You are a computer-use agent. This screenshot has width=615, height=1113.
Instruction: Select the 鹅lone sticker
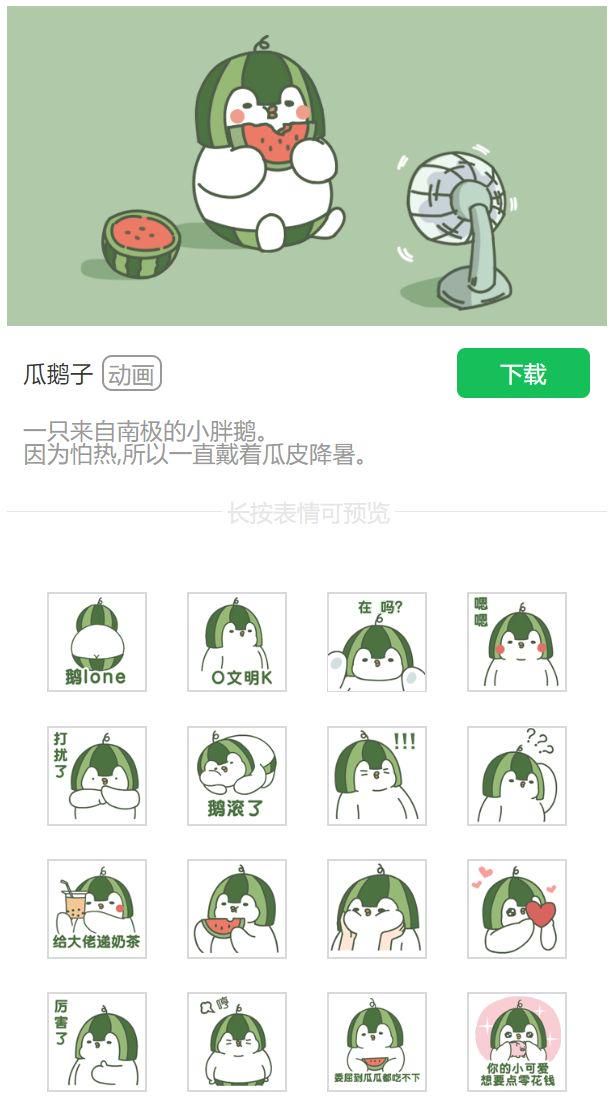click(x=97, y=642)
